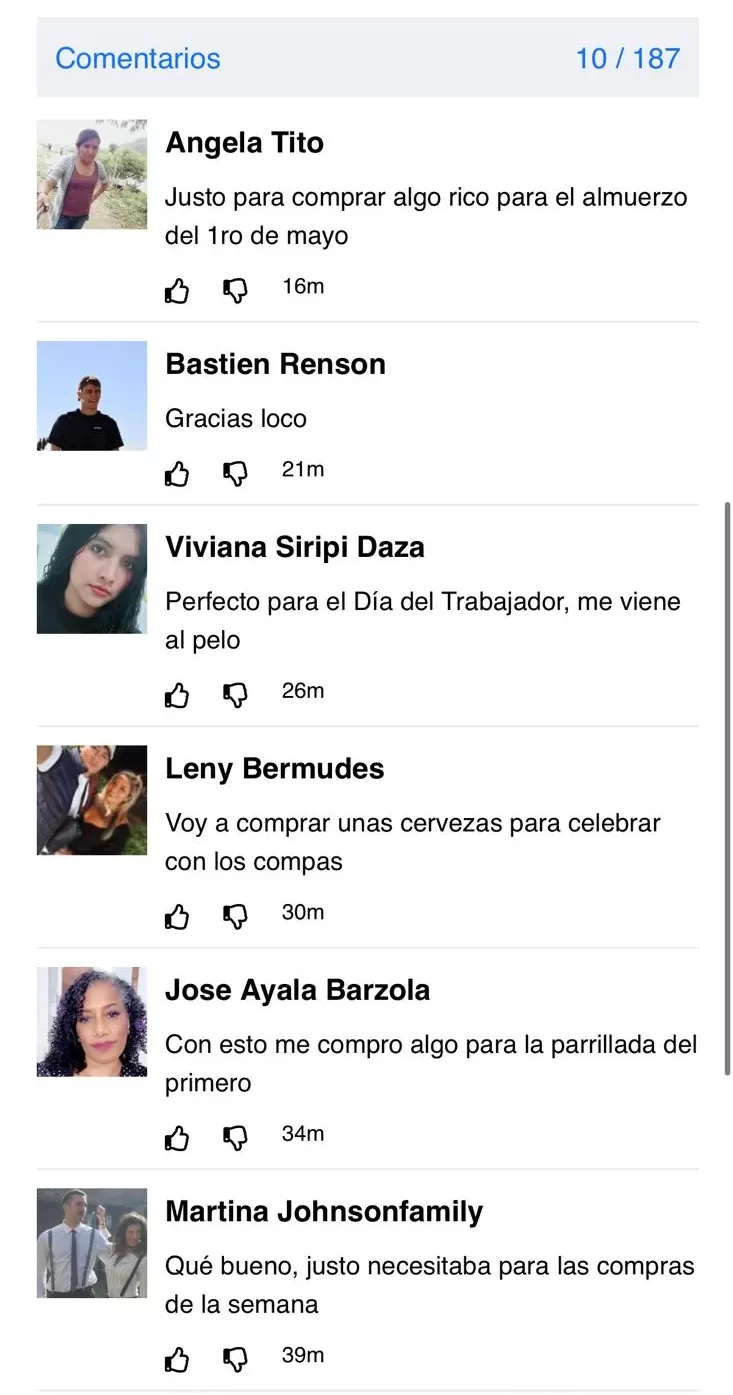Like Martina Johnsonfamily's comment
Image resolution: width=733 pixels, height=1395 pixels.
(x=177, y=1359)
